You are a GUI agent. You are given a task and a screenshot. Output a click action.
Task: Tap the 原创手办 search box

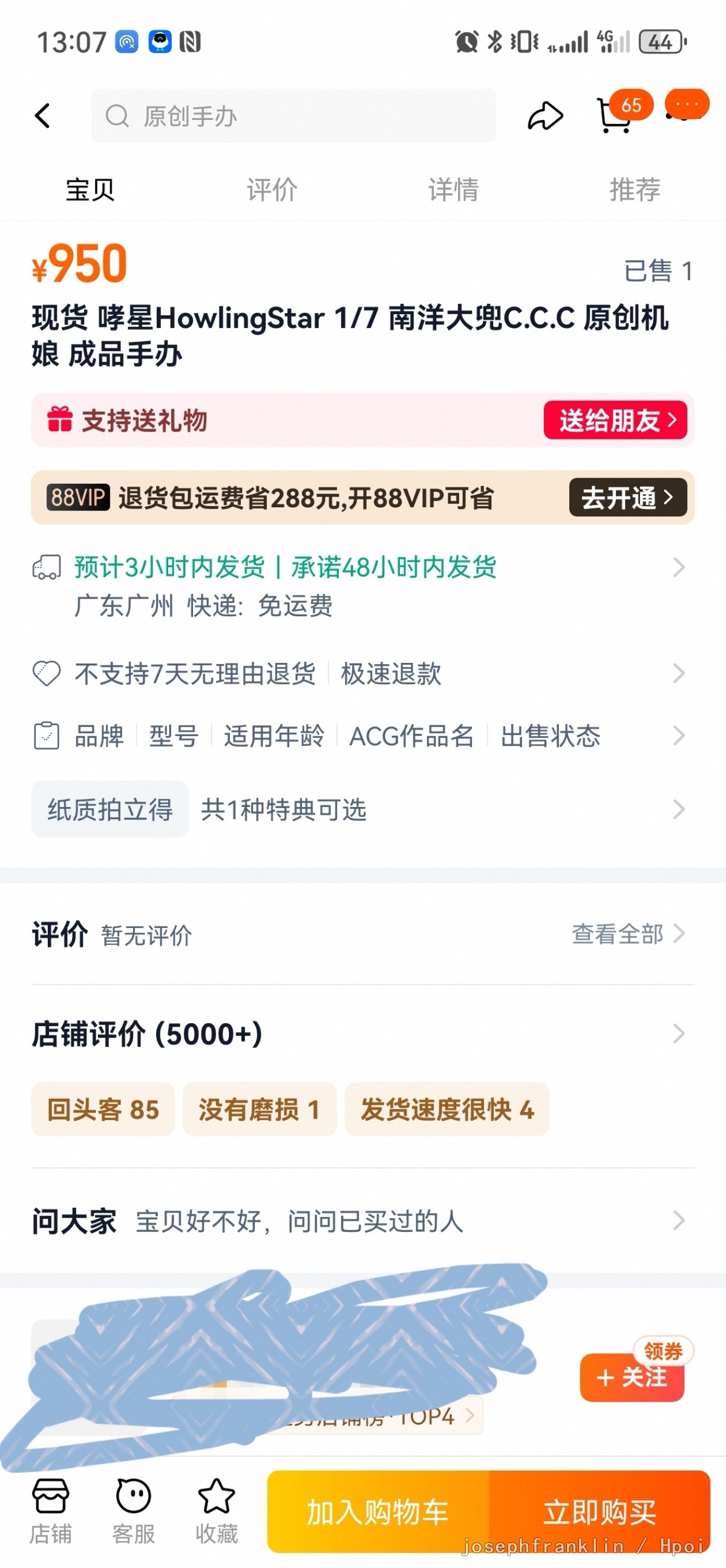(293, 116)
